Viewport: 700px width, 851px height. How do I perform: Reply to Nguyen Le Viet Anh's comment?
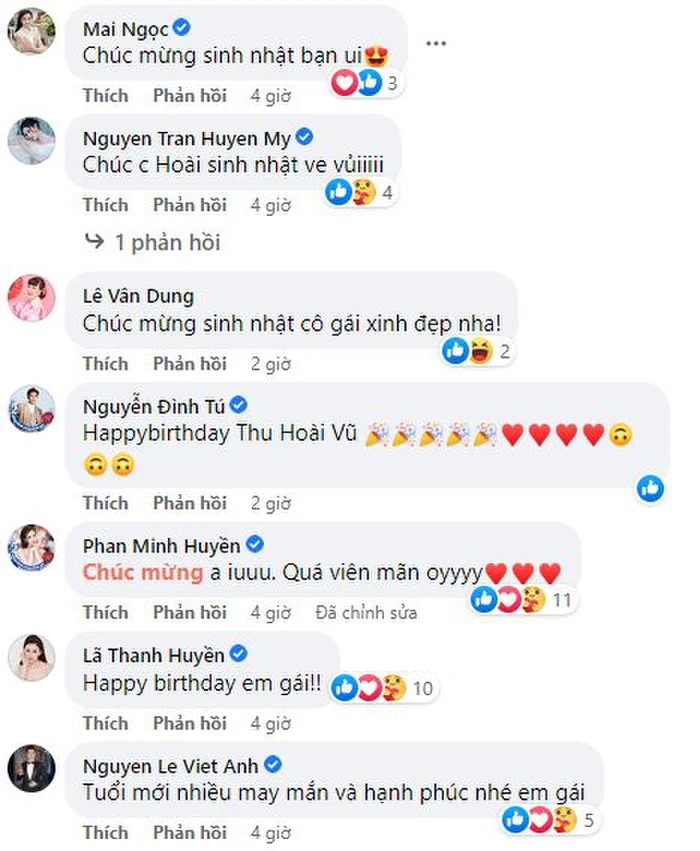pyautogui.click(x=189, y=831)
